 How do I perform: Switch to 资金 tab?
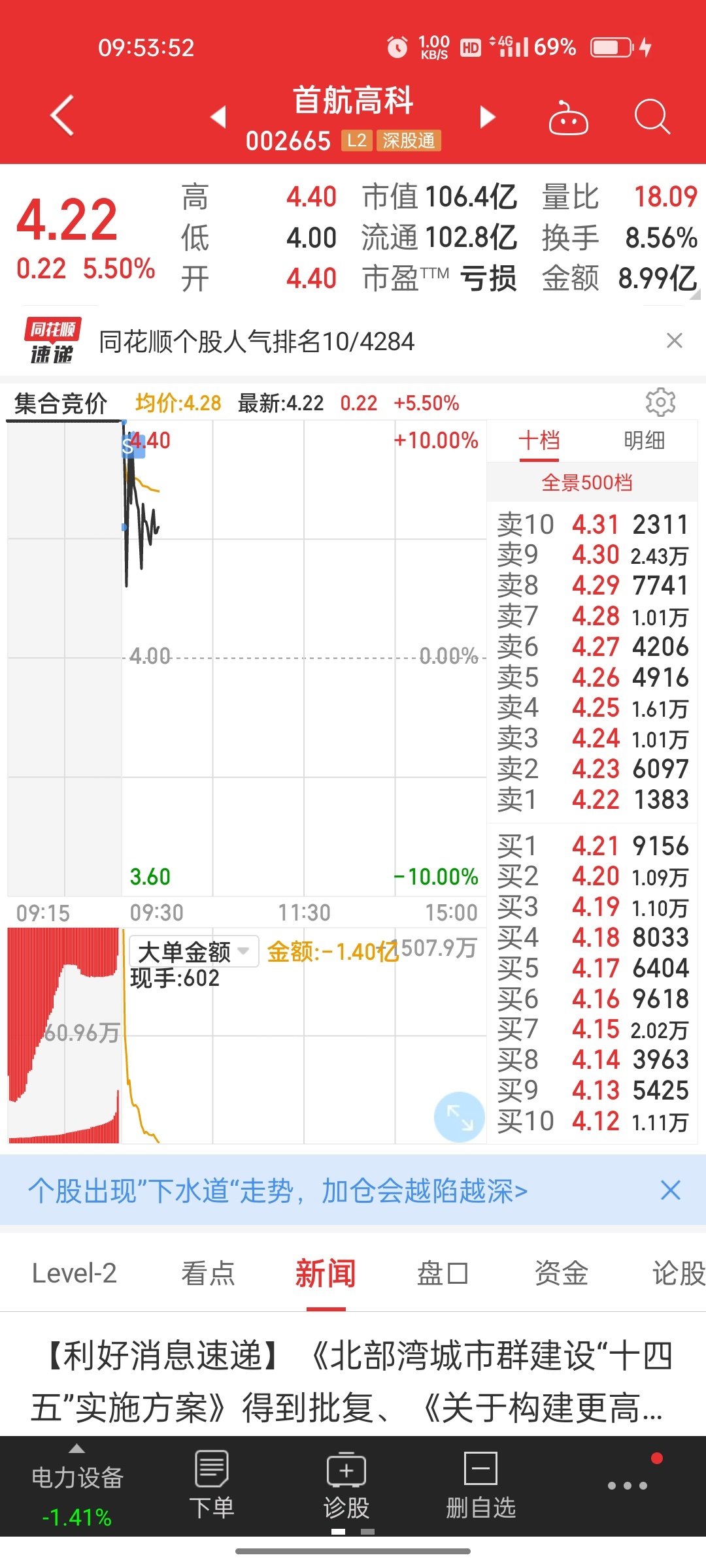(561, 1273)
